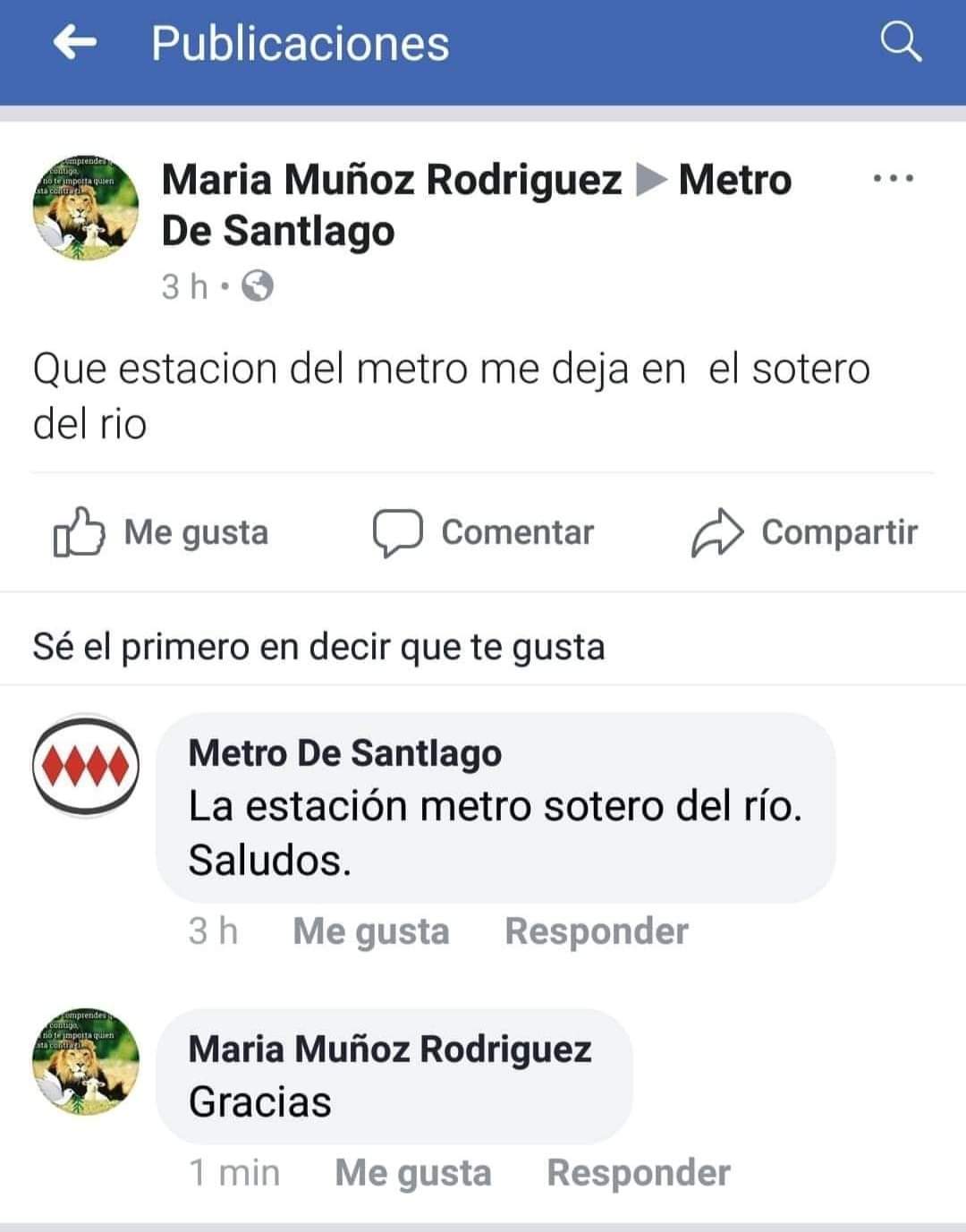Like Maria's Gracias comment
The height and width of the screenshot is (1232, 966).
tap(412, 1173)
